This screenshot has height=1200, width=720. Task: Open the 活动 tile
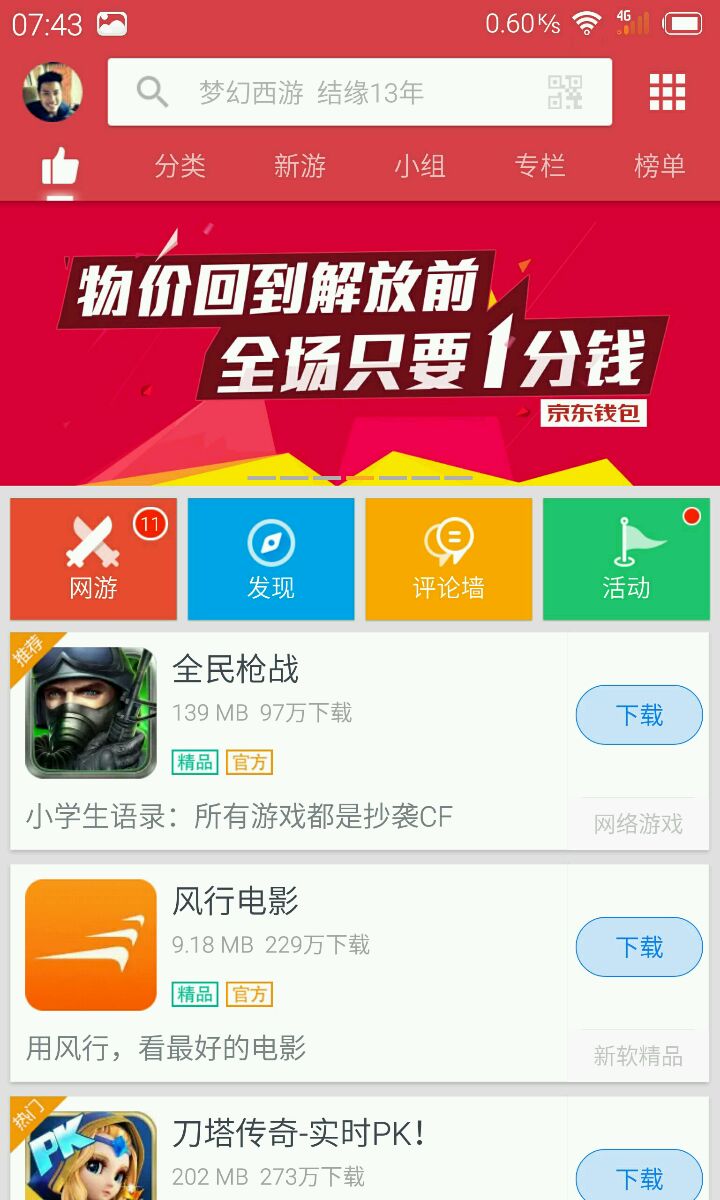click(626, 559)
